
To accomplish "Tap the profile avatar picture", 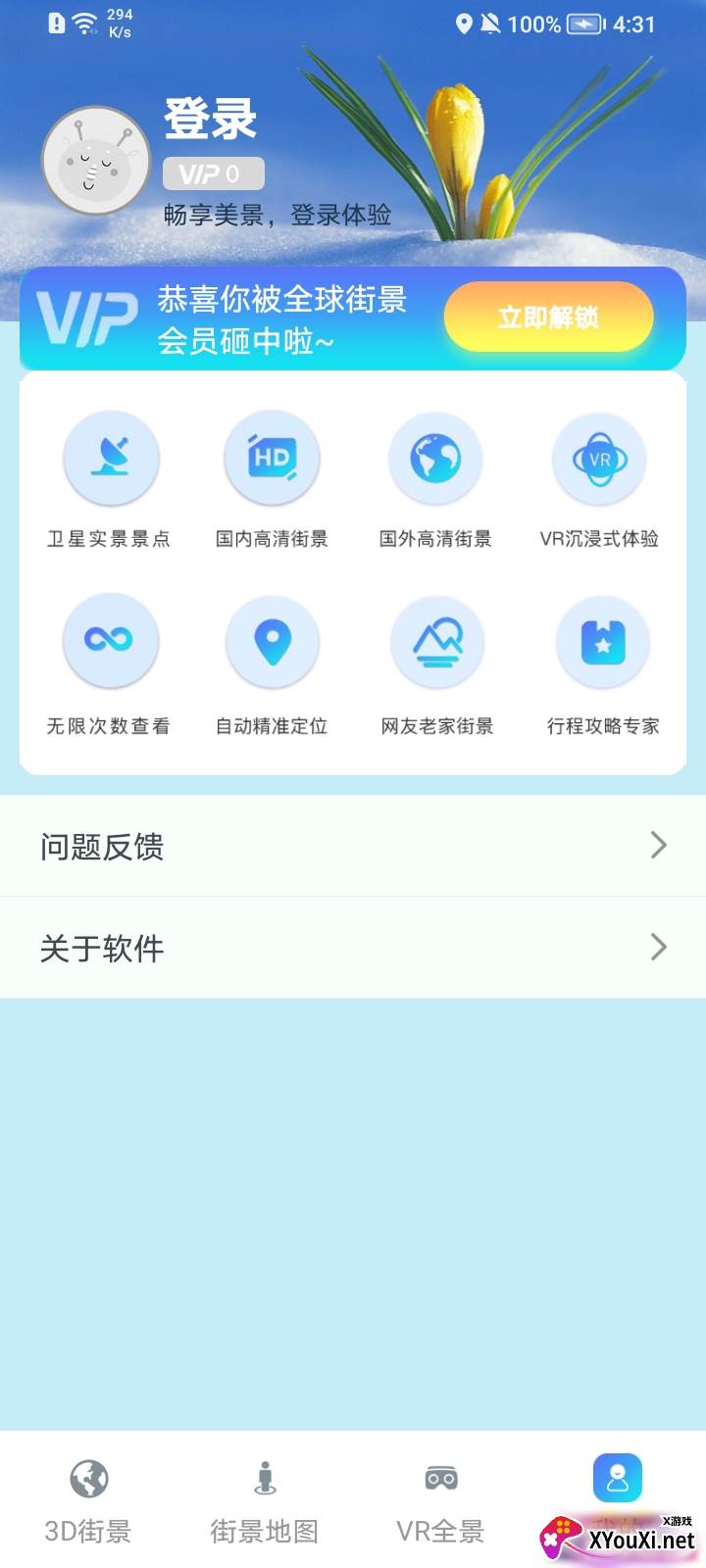I will point(95,162).
